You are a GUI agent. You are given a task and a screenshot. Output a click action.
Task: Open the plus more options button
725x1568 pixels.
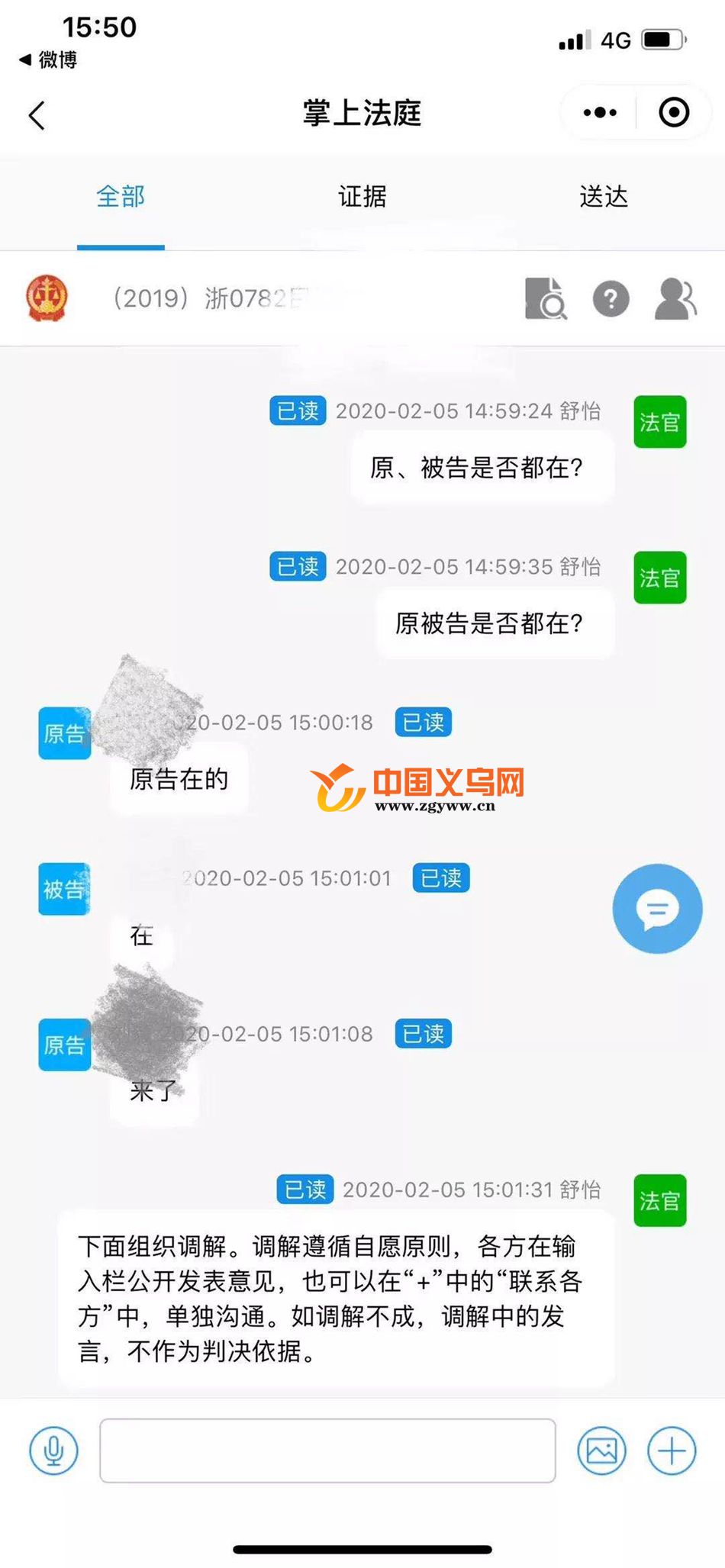(x=672, y=1450)
